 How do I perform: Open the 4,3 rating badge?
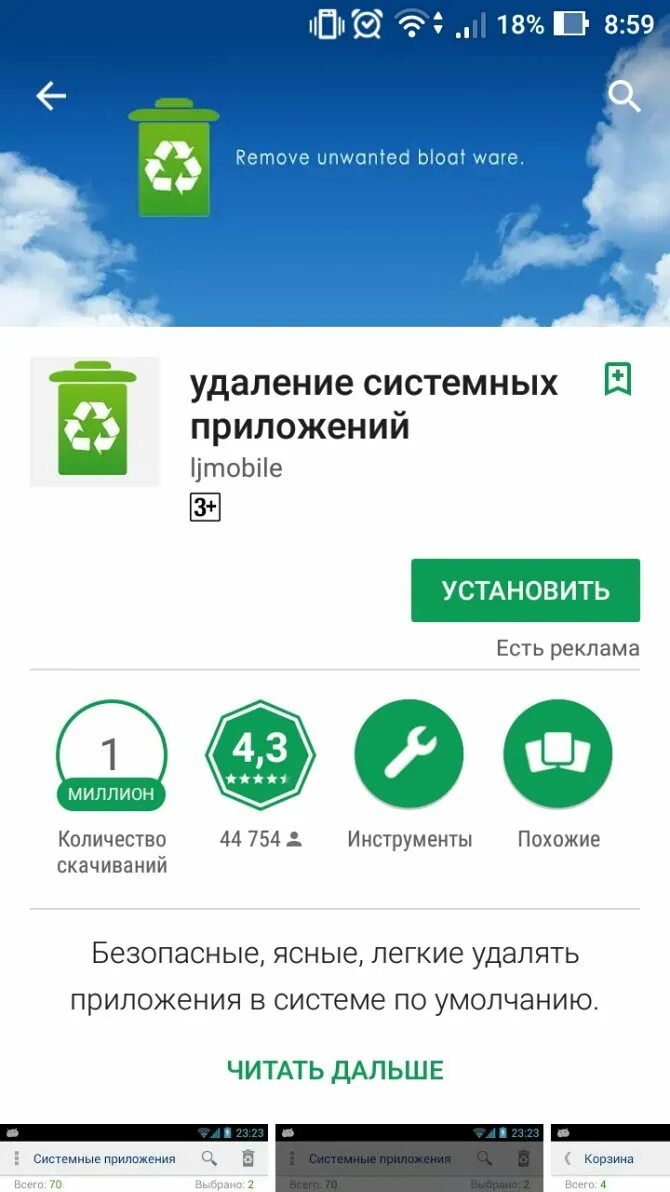click(260, 755)
